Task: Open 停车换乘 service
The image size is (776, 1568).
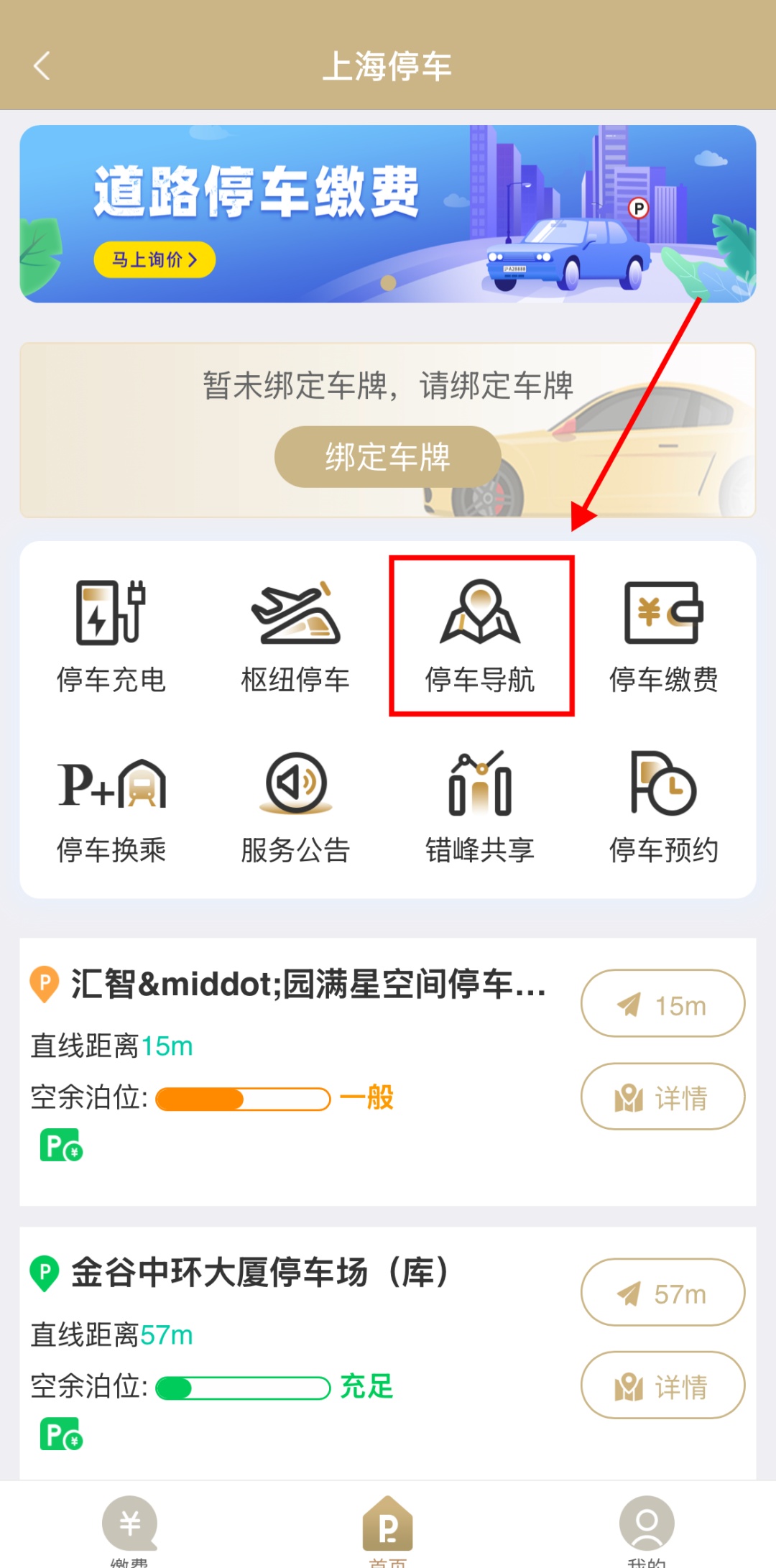Action: click(111, 807)
